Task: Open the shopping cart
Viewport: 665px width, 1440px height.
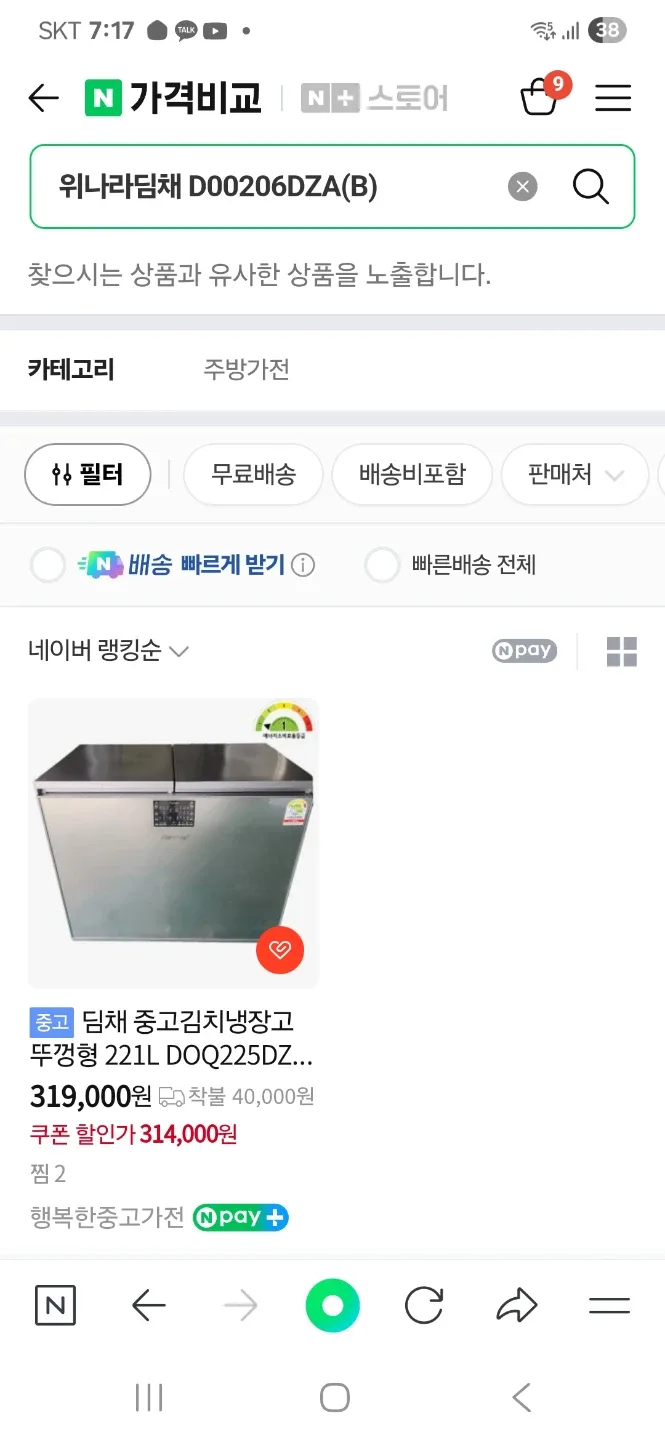Action: click(x=540, y=97)
